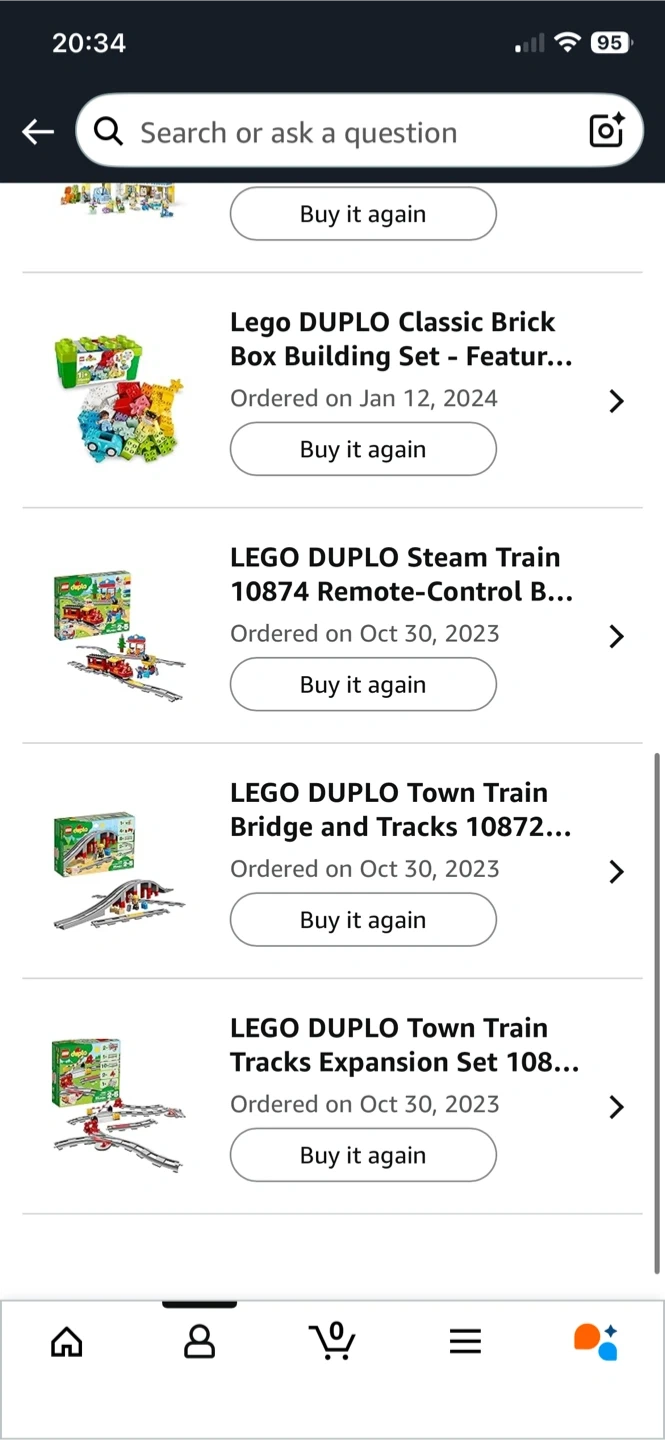665x1440 pixels.
Task: Open the account profile tab
Action: pos(199,1341)
